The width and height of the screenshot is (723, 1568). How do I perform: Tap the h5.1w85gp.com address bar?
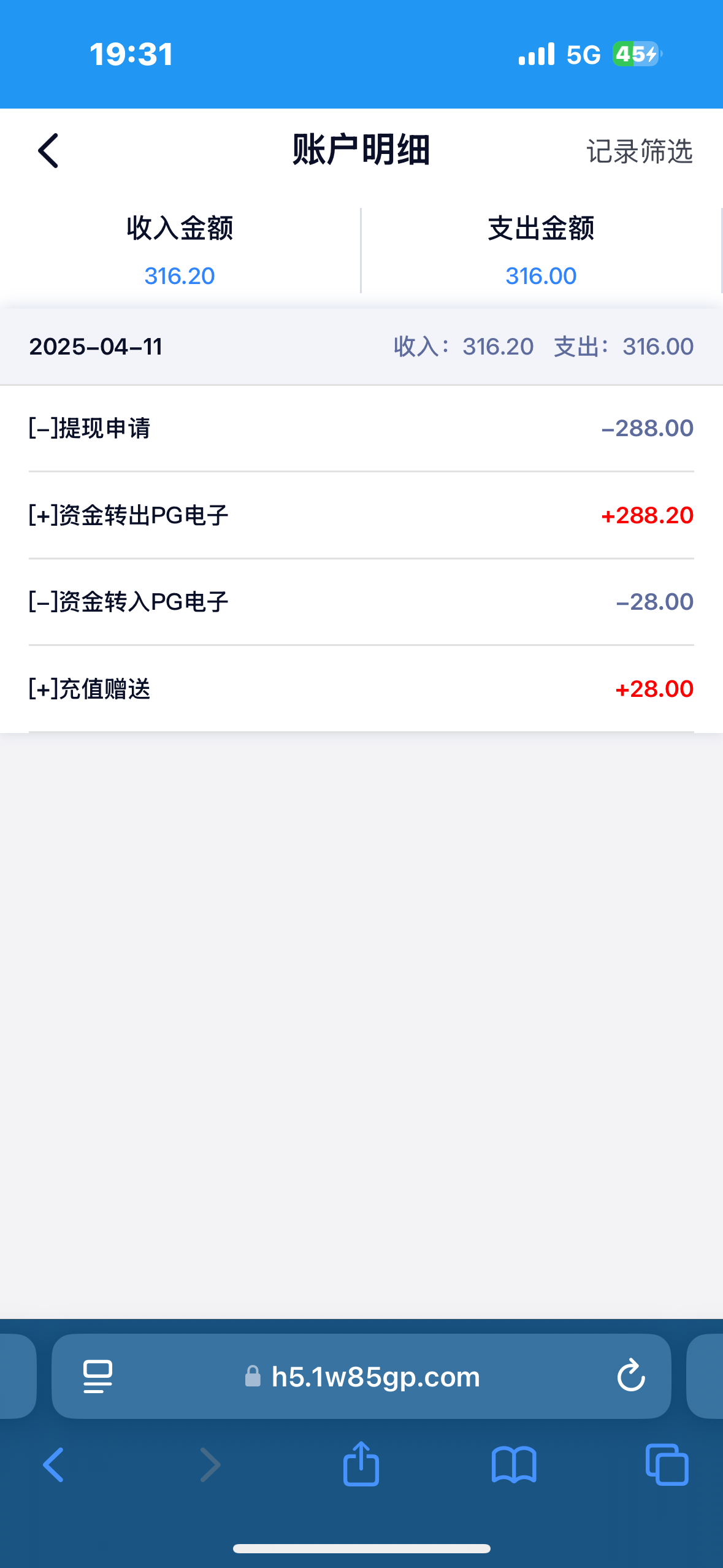(x=374, y=1377)
